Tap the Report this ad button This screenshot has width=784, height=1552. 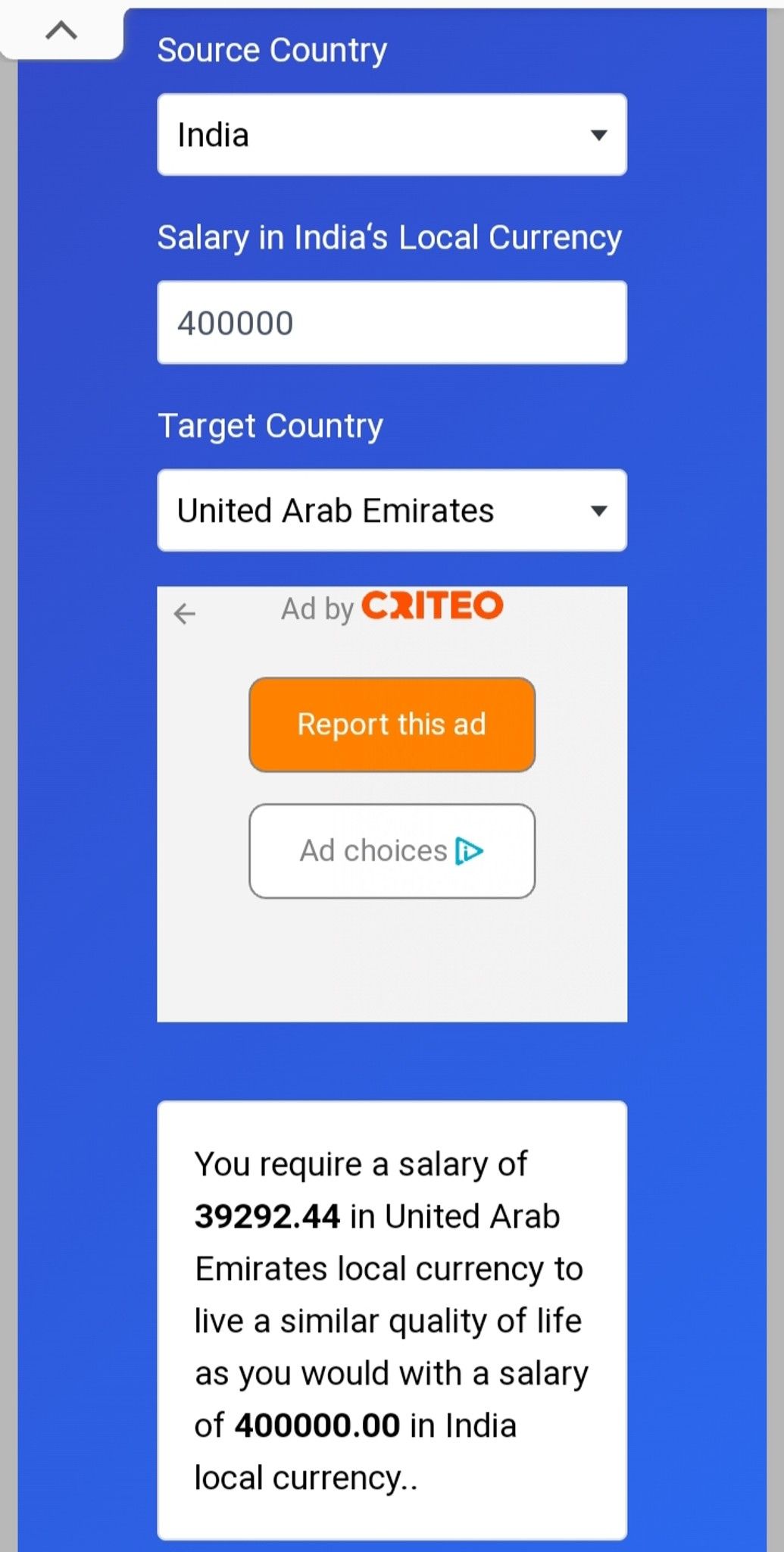click(x=392, y=724)
